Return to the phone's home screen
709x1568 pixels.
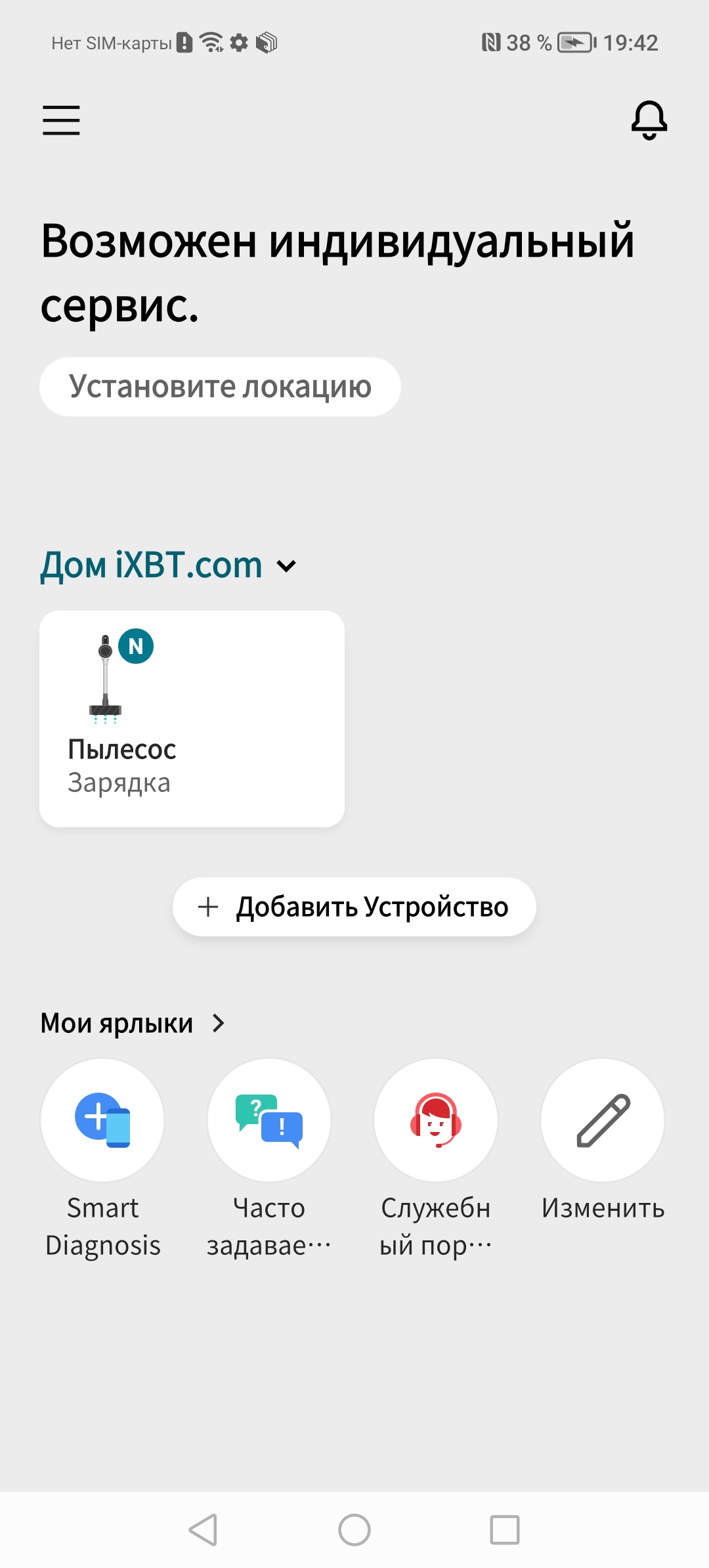coord(354,1530)
